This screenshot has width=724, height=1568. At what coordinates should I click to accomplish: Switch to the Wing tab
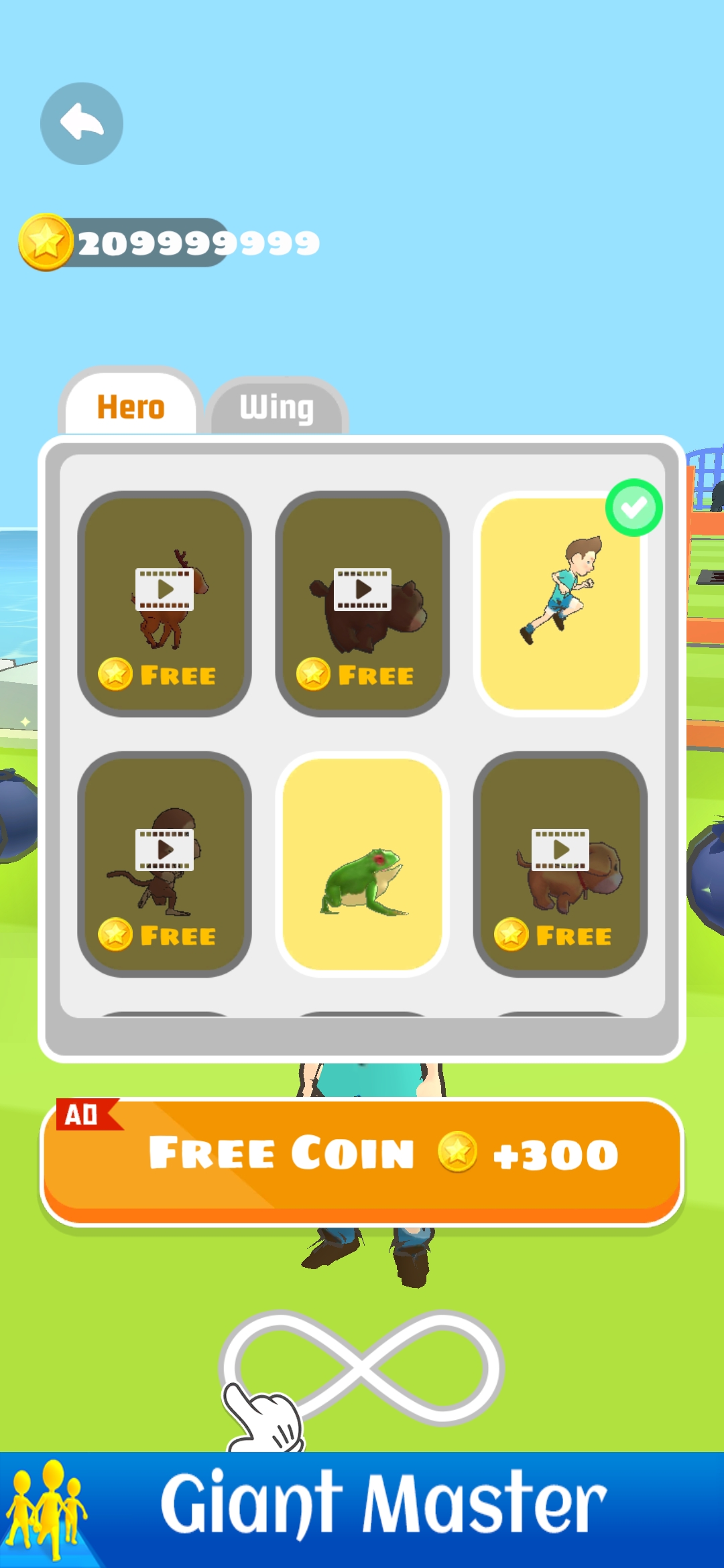276,407
